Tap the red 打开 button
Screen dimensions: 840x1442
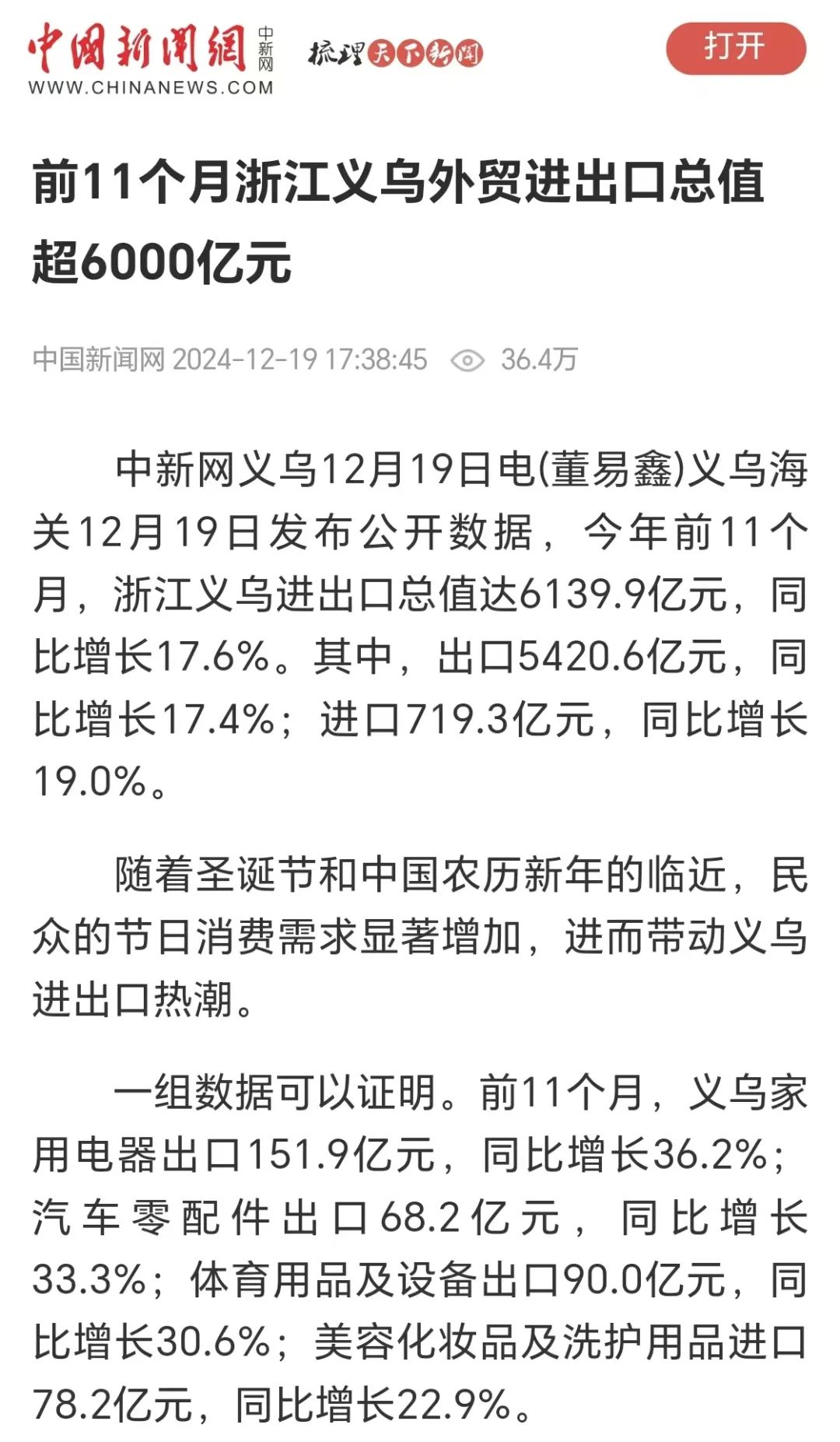[735, 48]
